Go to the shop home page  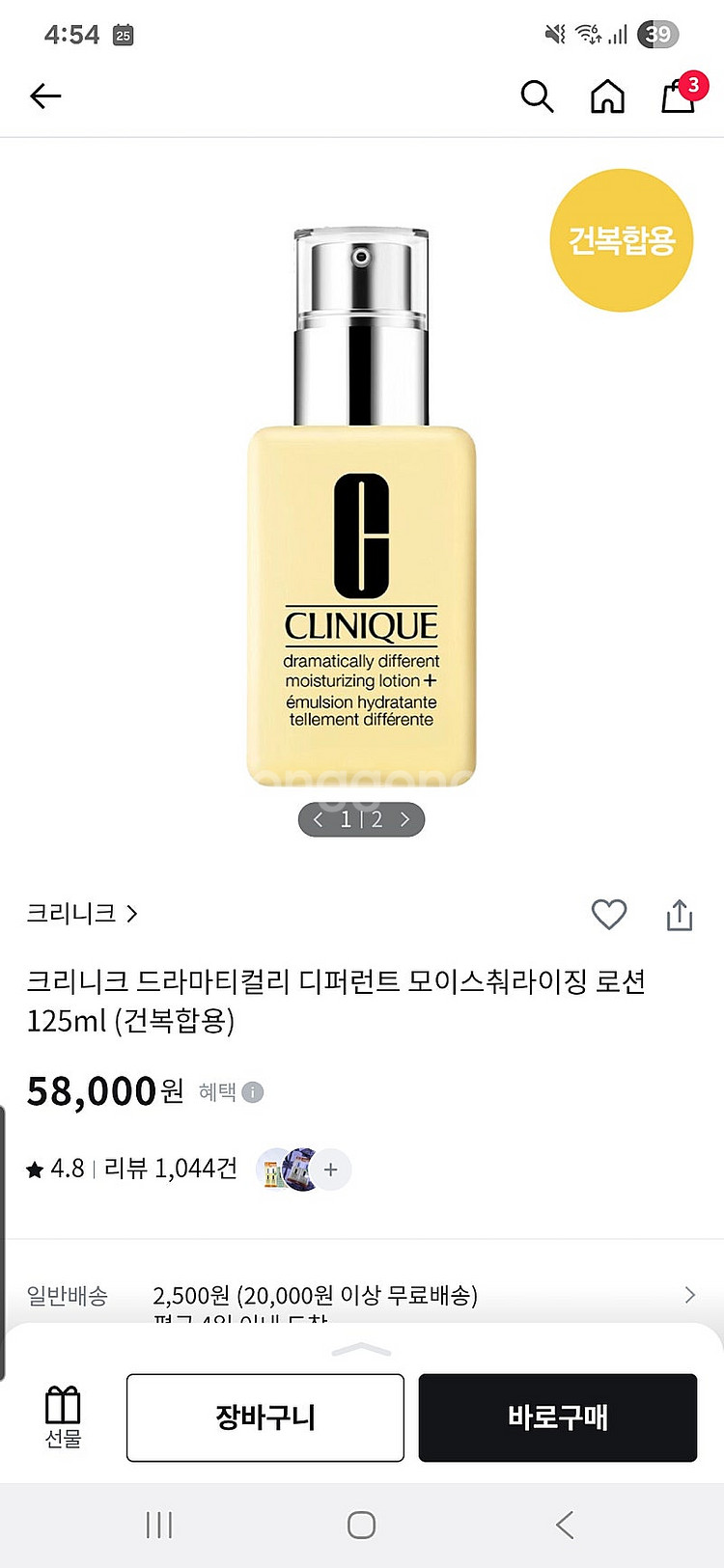pyautogui.click(x=607, y=96)
